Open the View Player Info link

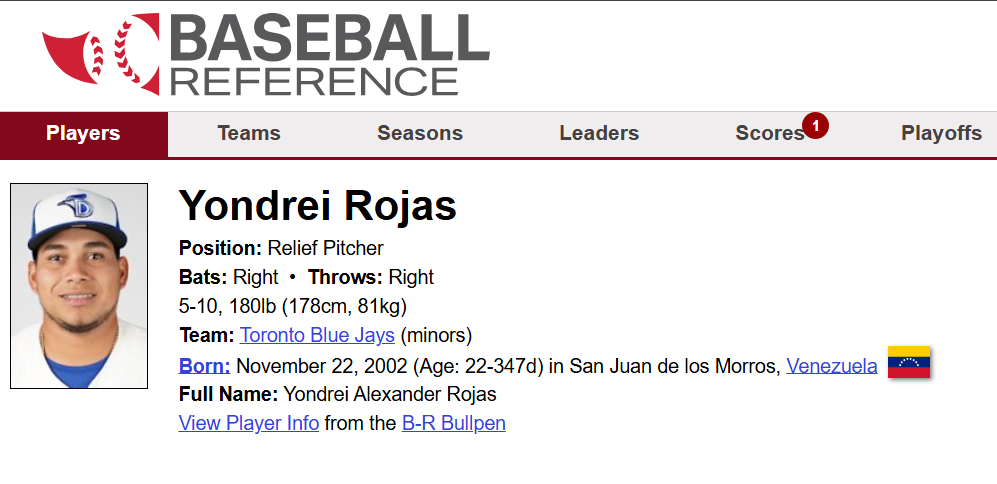(249, 423)
